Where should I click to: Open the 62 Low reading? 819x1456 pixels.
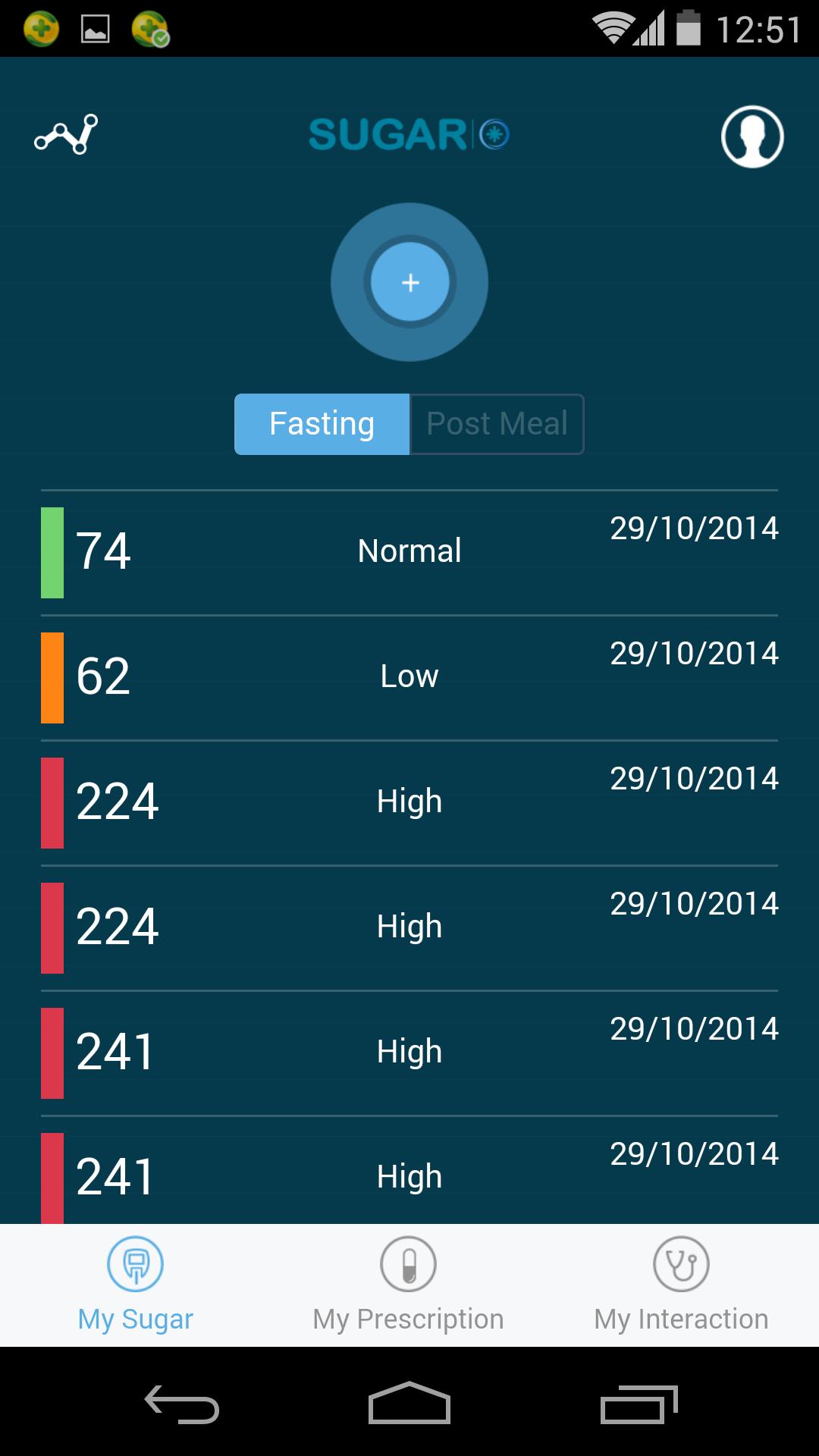409,677
